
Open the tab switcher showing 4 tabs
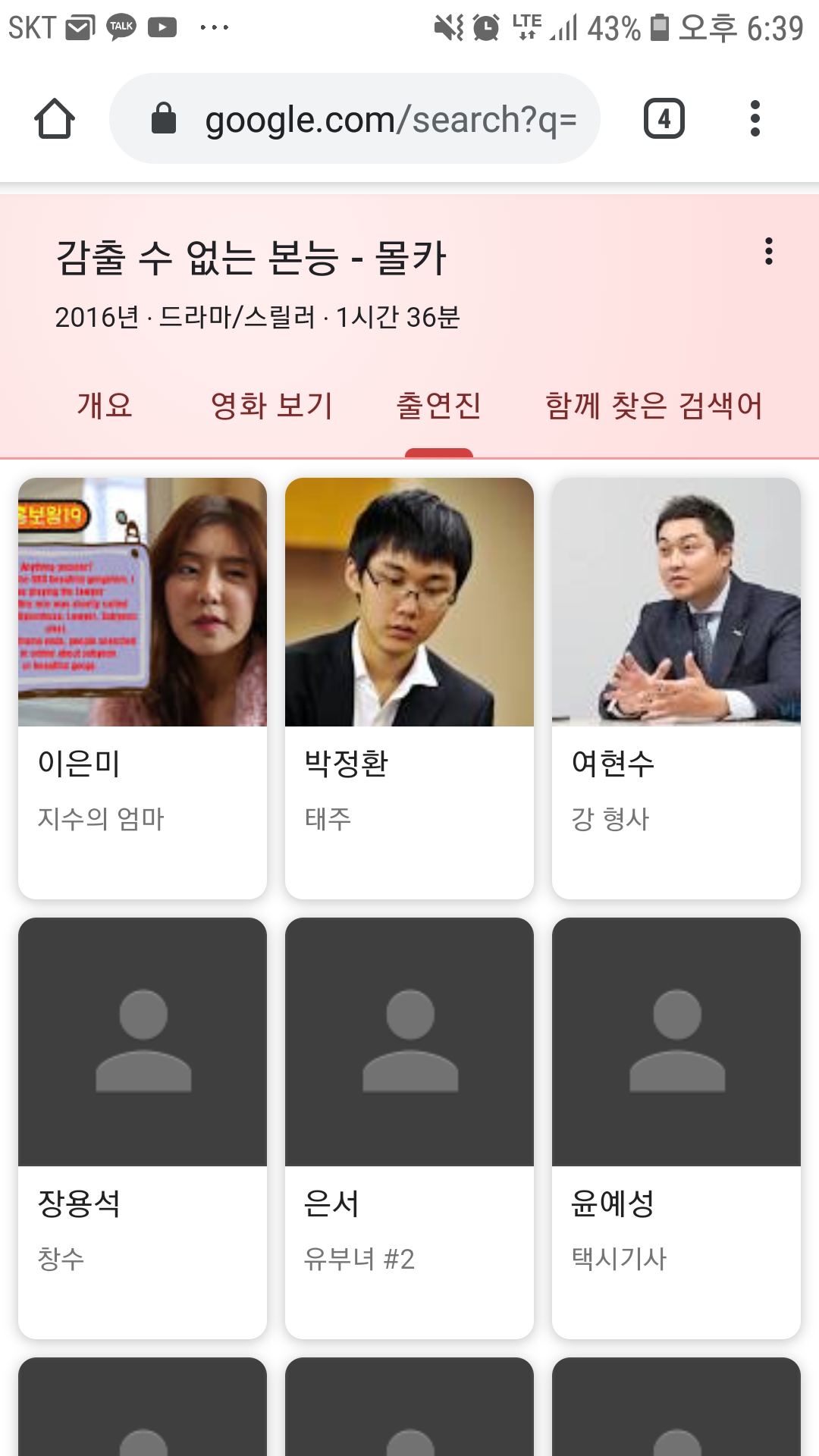pyautogui.click(x=664, y=119)
